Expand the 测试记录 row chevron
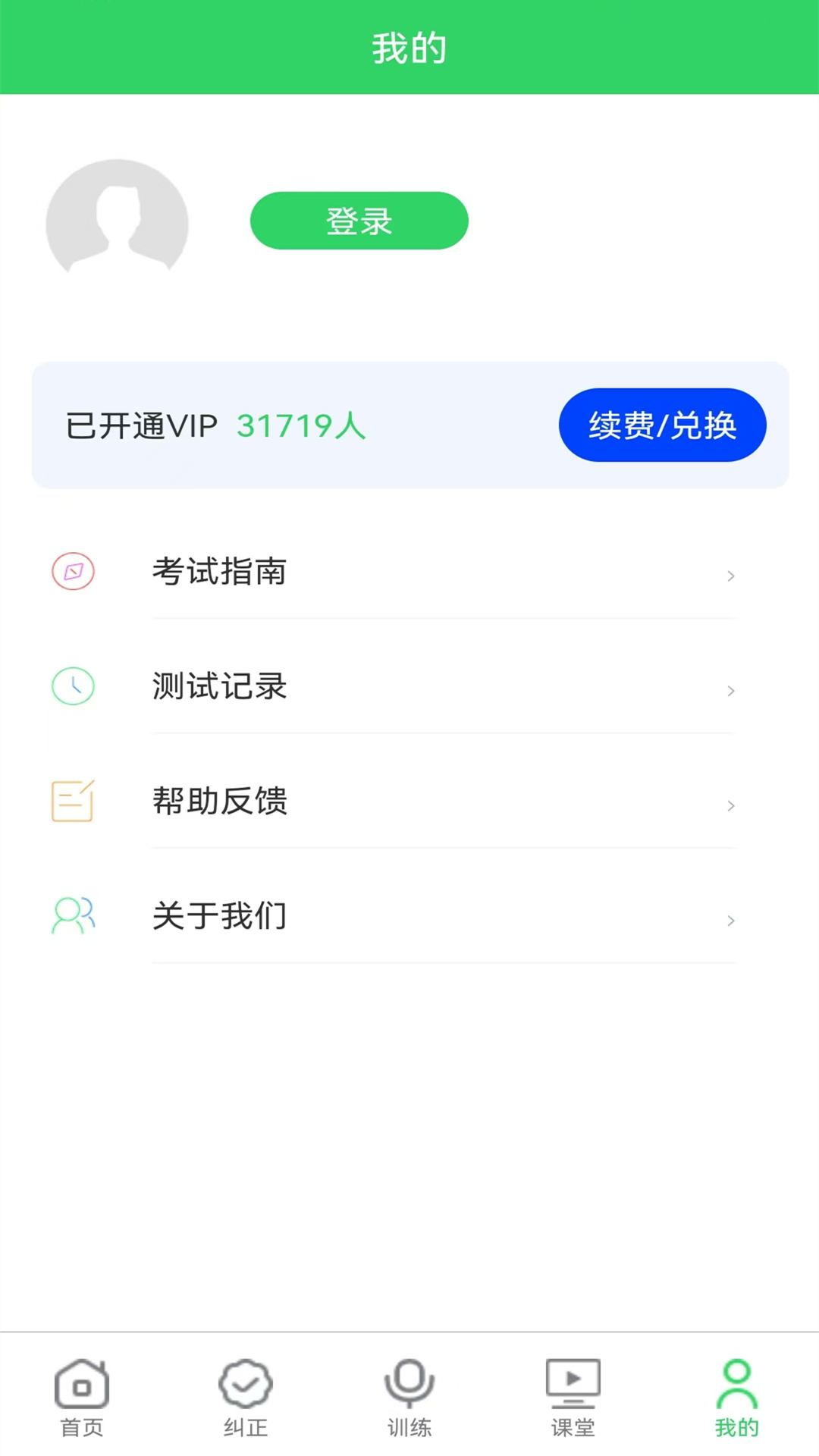The width and height of the screenshot is (819, 1456). point(730,691)
